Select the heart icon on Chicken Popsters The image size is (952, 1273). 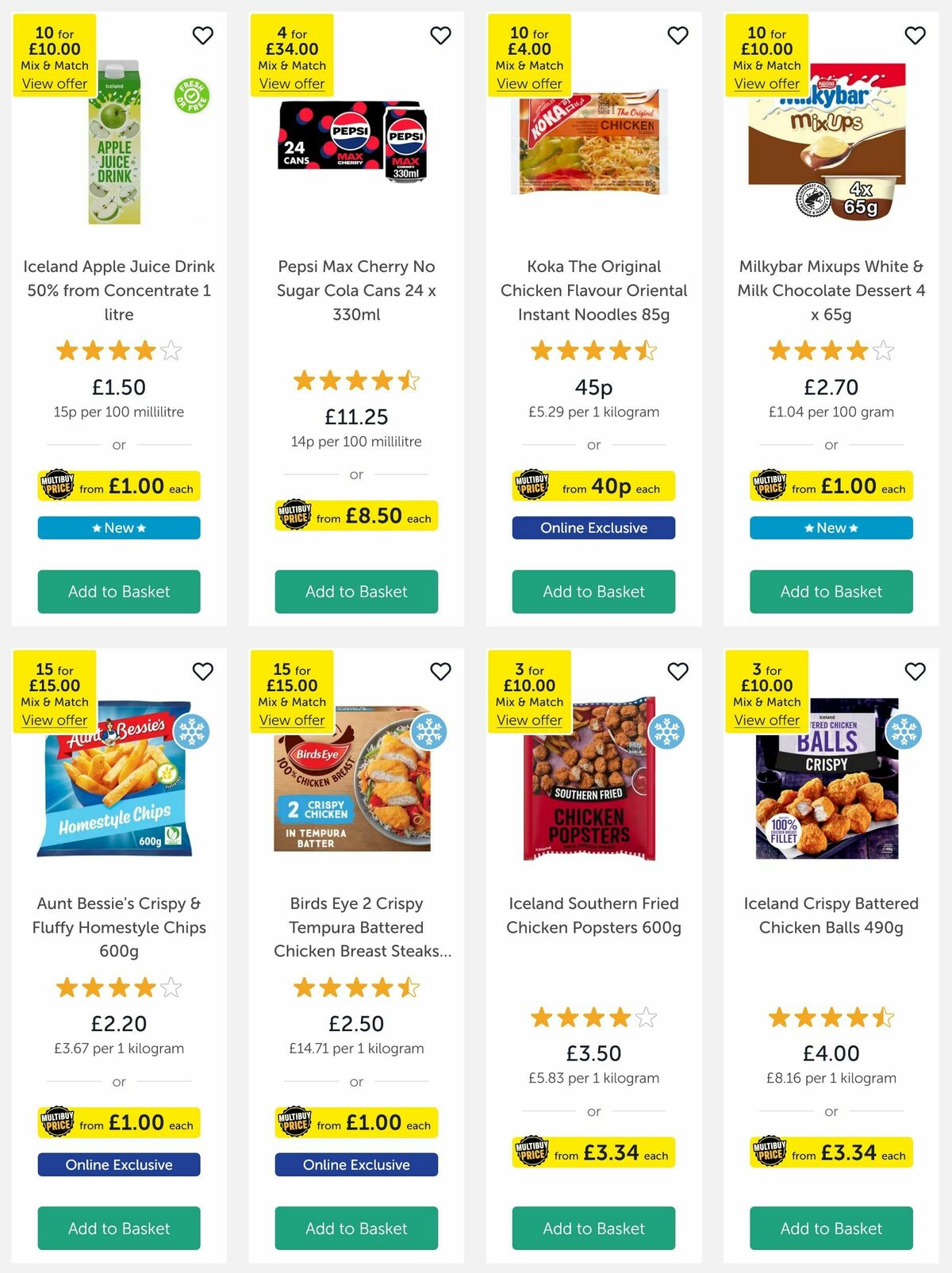[678, 671]
